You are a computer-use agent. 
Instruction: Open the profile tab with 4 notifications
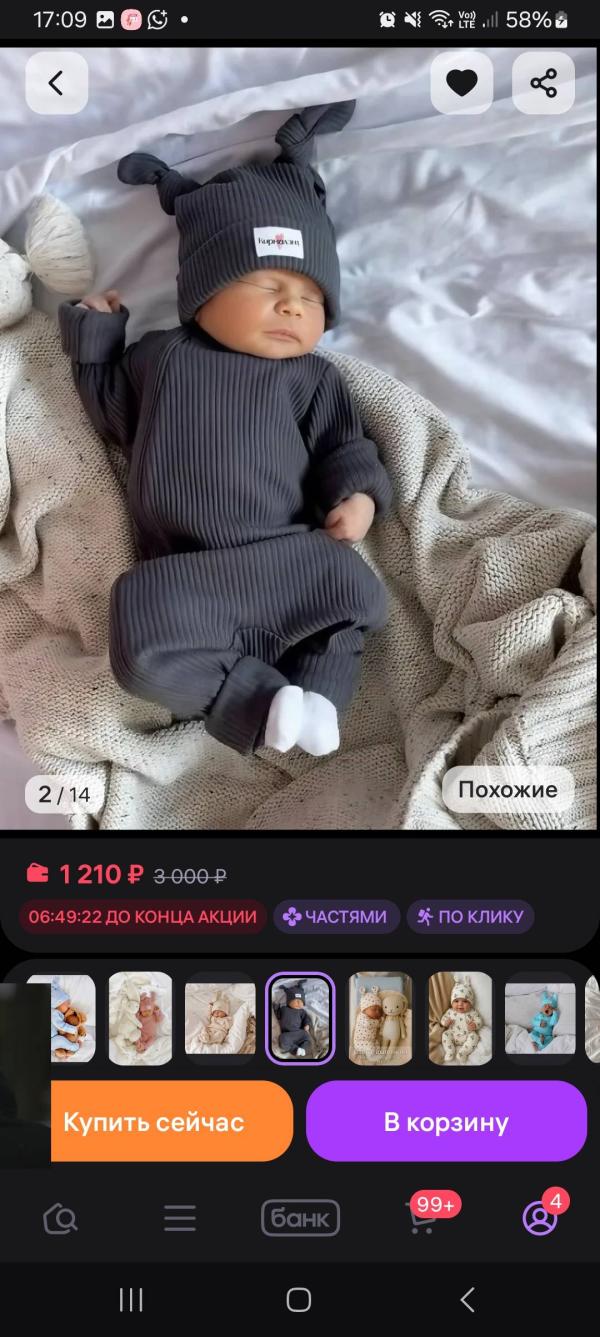[541, 1216]
